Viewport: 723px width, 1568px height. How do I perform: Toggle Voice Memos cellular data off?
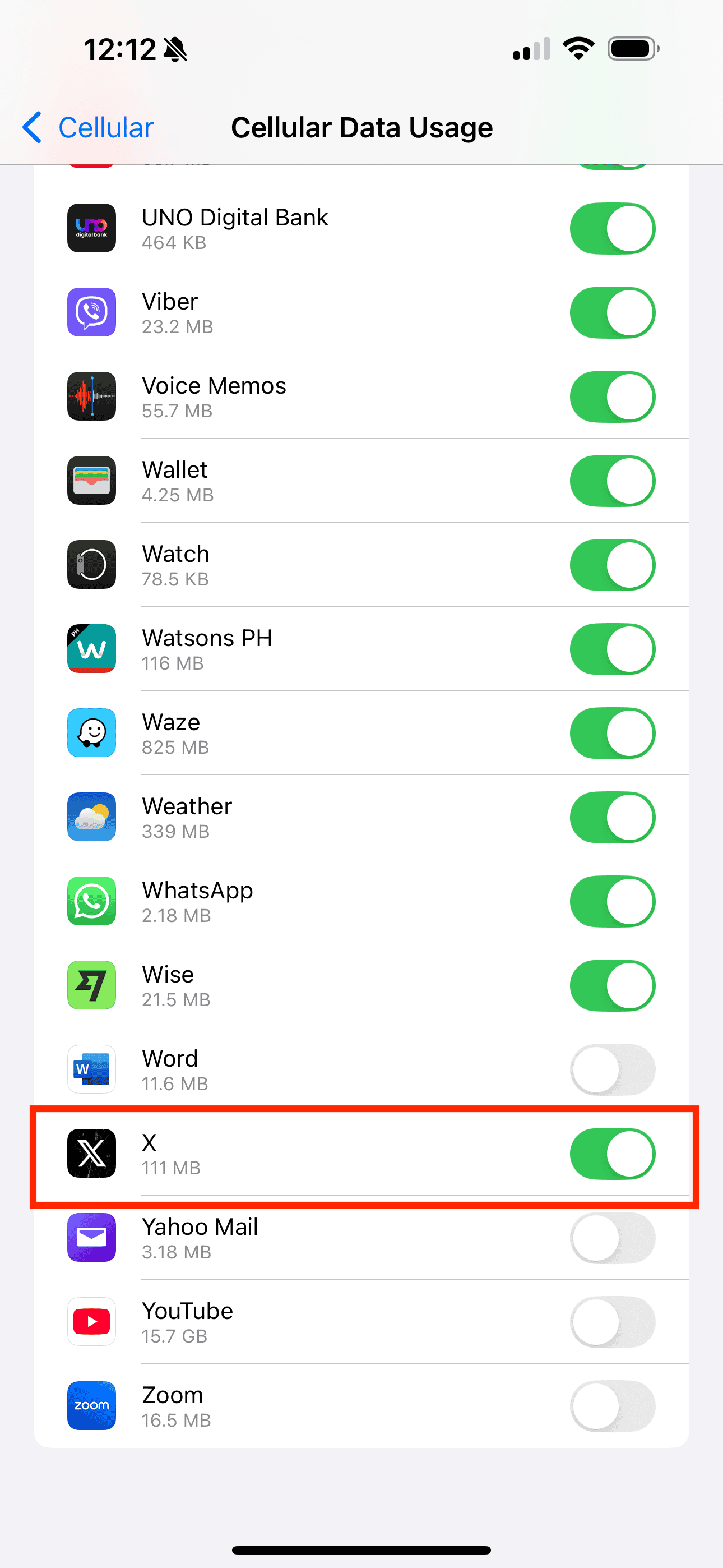612,396
